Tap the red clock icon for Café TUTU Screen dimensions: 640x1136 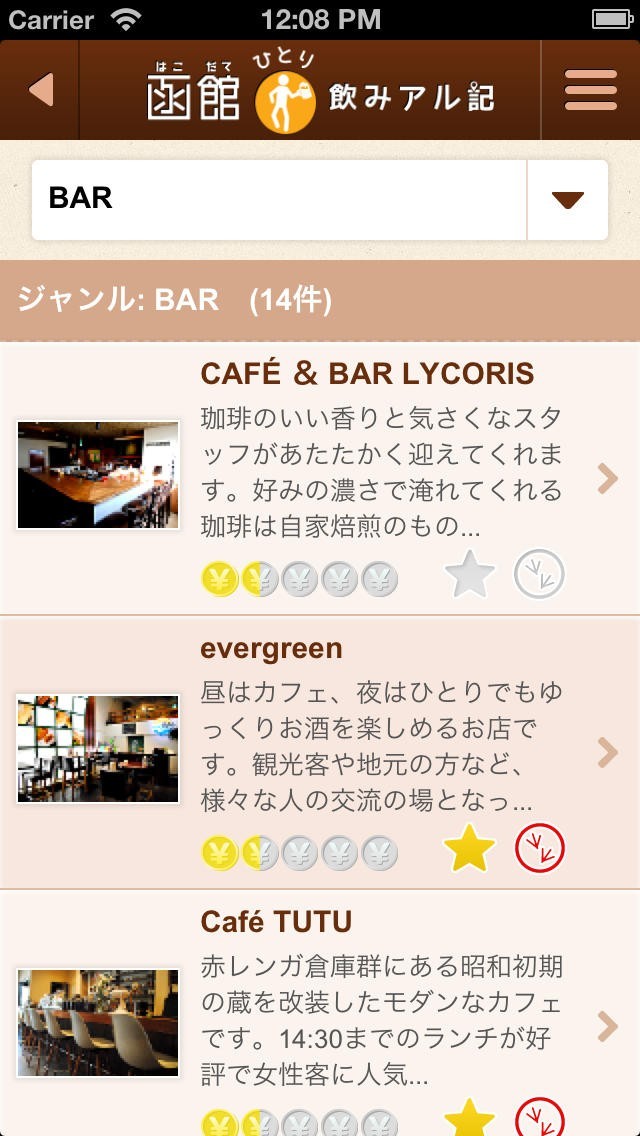click(539, 1120)
